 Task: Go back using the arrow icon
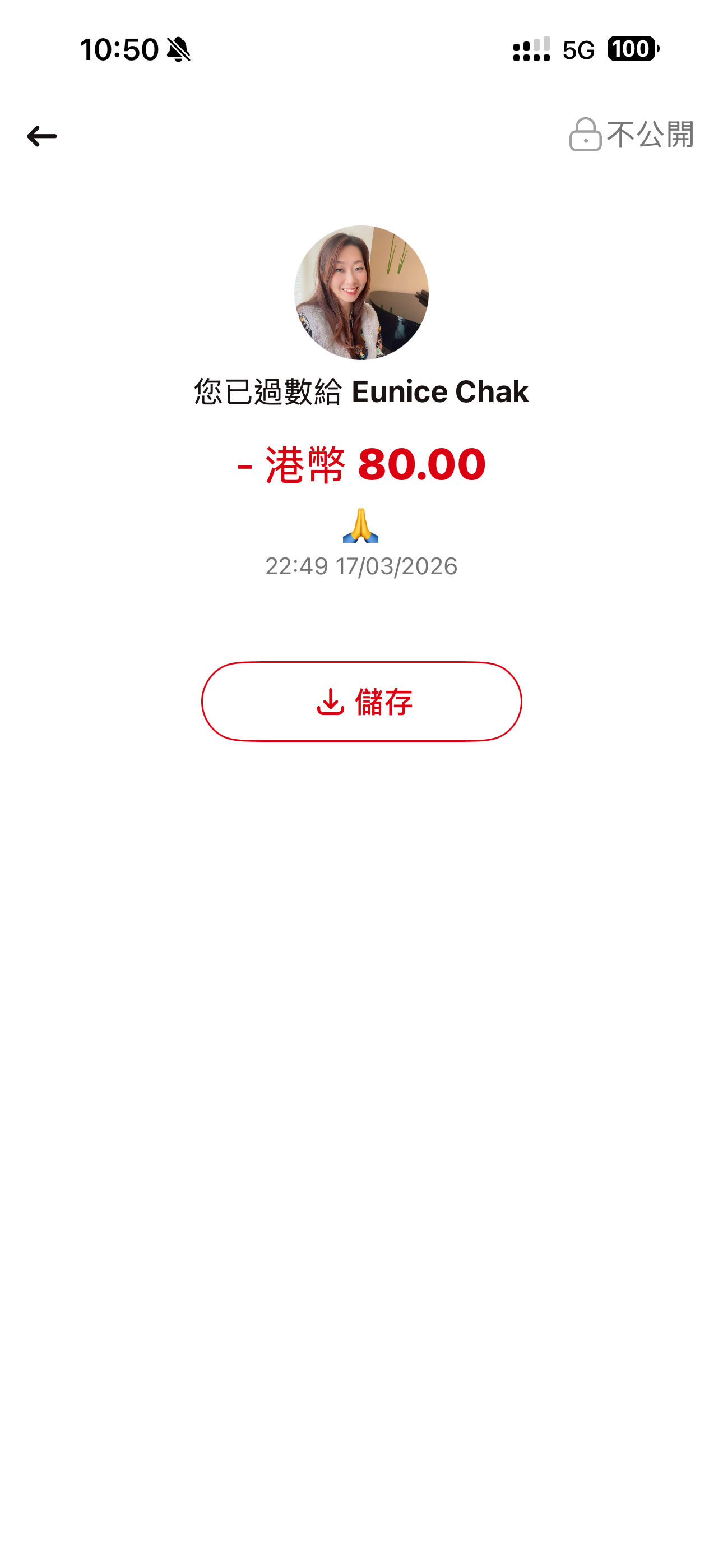(42, 136)
